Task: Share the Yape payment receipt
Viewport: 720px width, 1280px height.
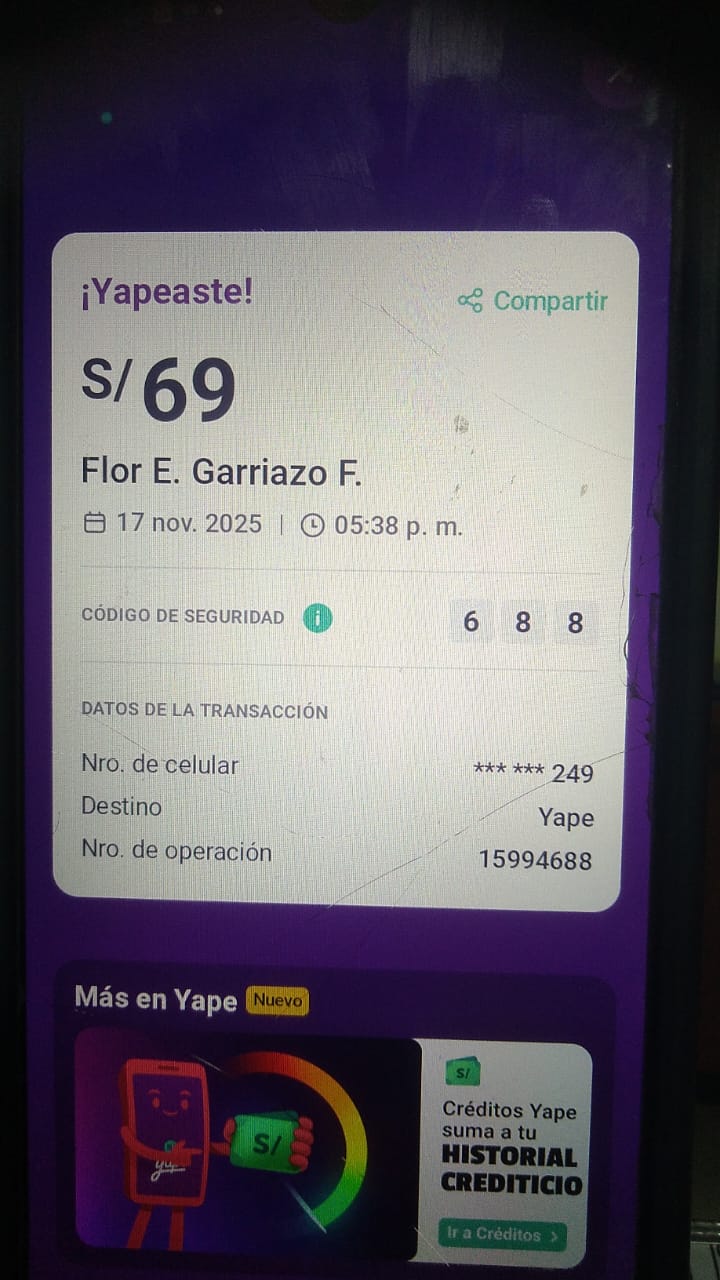Action: (533, 301)
